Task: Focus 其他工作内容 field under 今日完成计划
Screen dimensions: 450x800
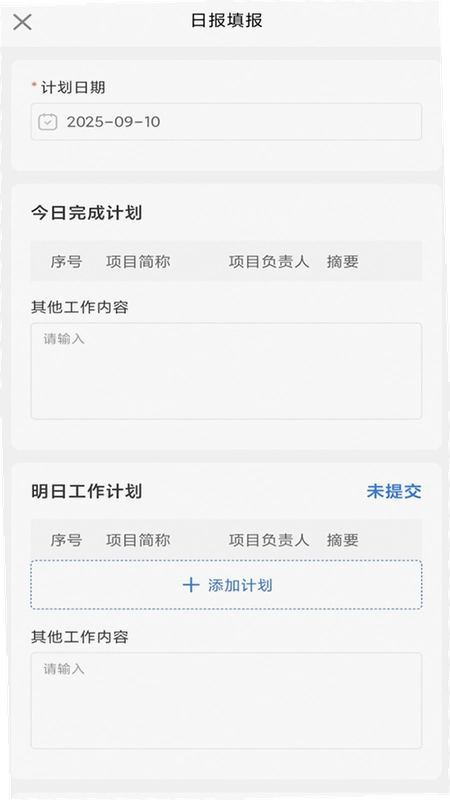Action: point(226,371)
